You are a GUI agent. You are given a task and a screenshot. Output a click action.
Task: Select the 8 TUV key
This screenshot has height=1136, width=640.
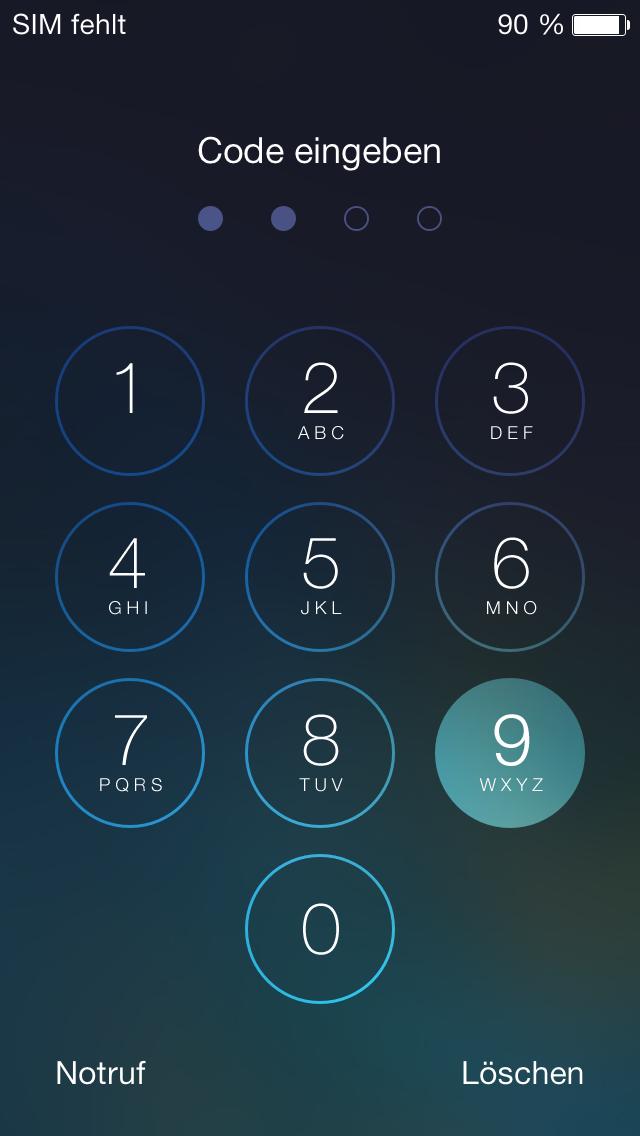click(x=320, y=753)
